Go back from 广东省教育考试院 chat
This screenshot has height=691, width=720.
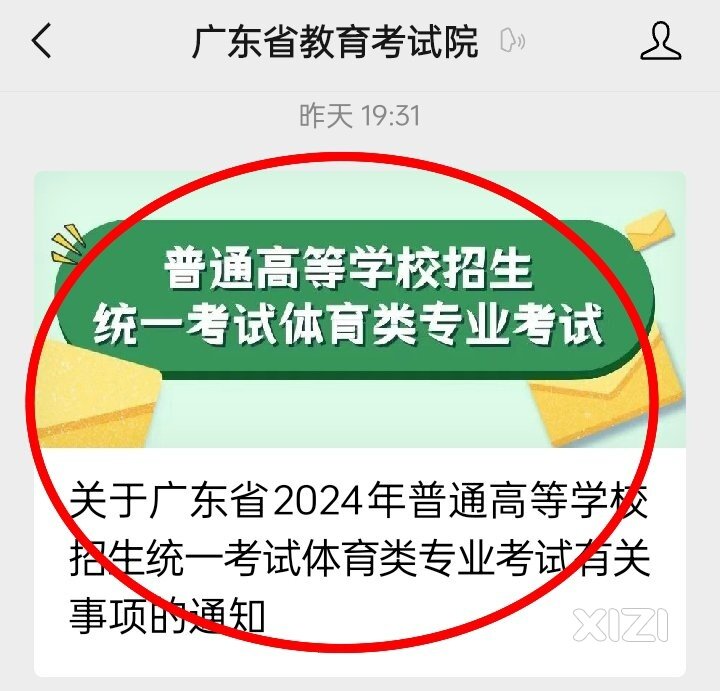pyautogui.click(x=41, y=42)
